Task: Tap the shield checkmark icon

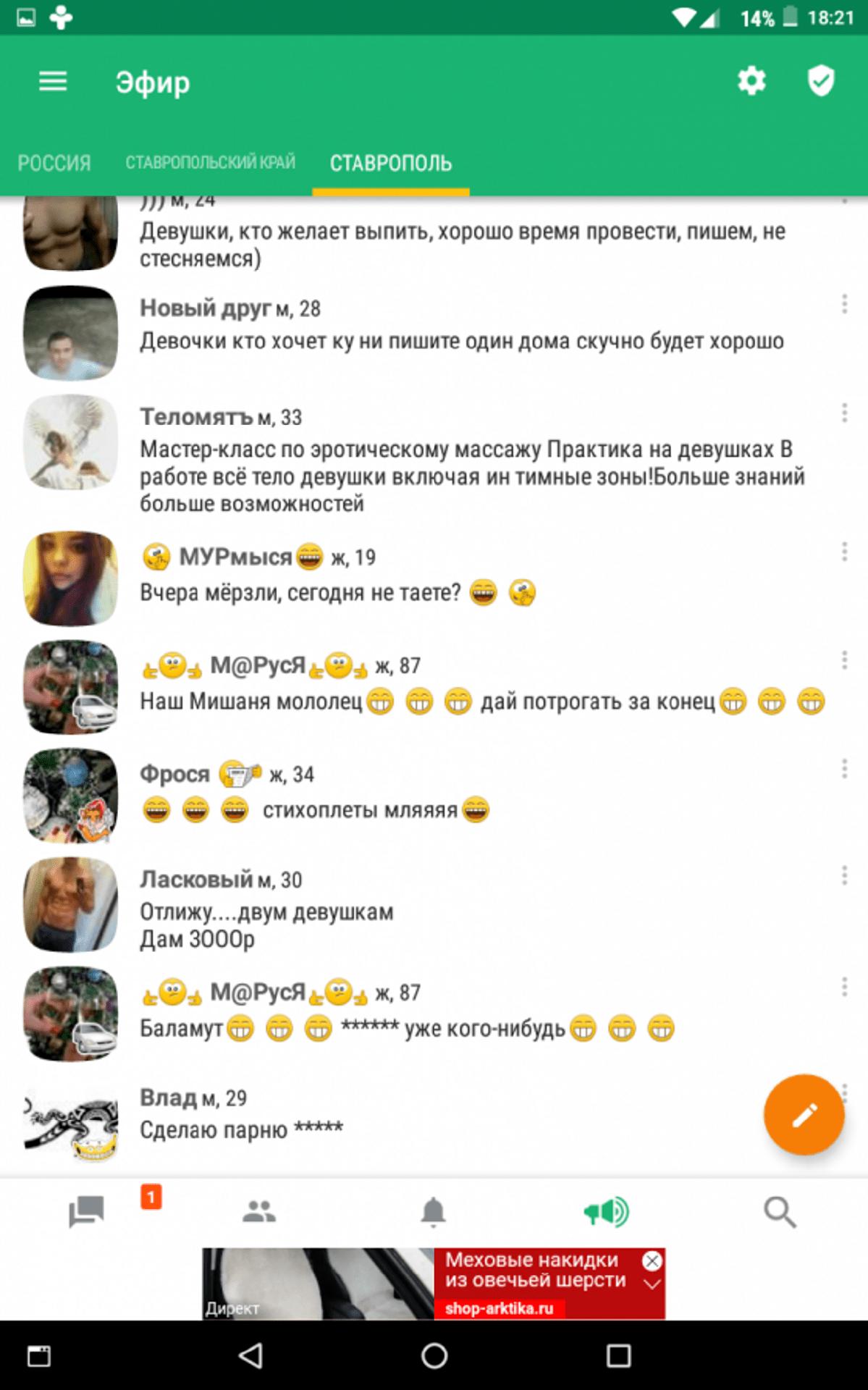Action: click(821, 80)
